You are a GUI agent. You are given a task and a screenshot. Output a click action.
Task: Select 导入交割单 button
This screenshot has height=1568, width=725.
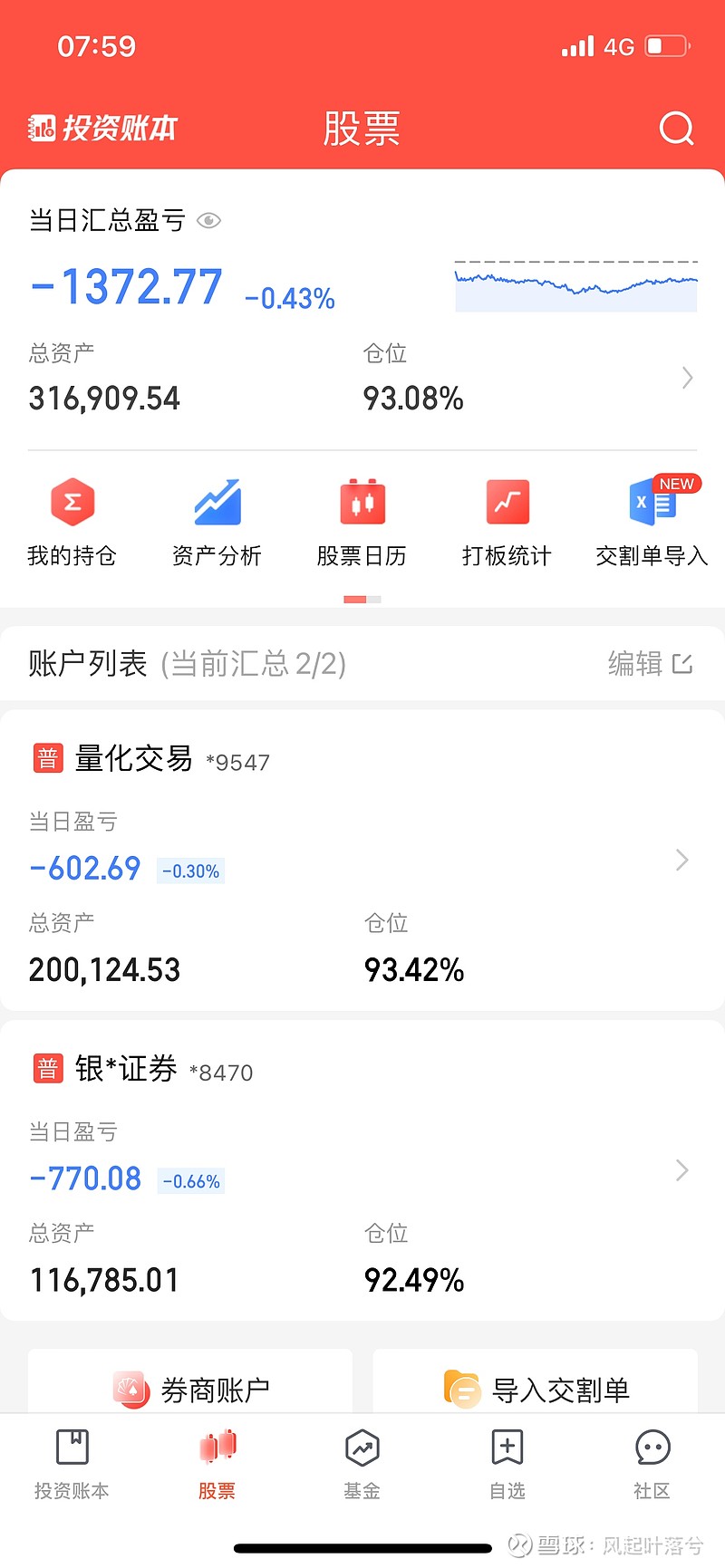coord(536,1383)
